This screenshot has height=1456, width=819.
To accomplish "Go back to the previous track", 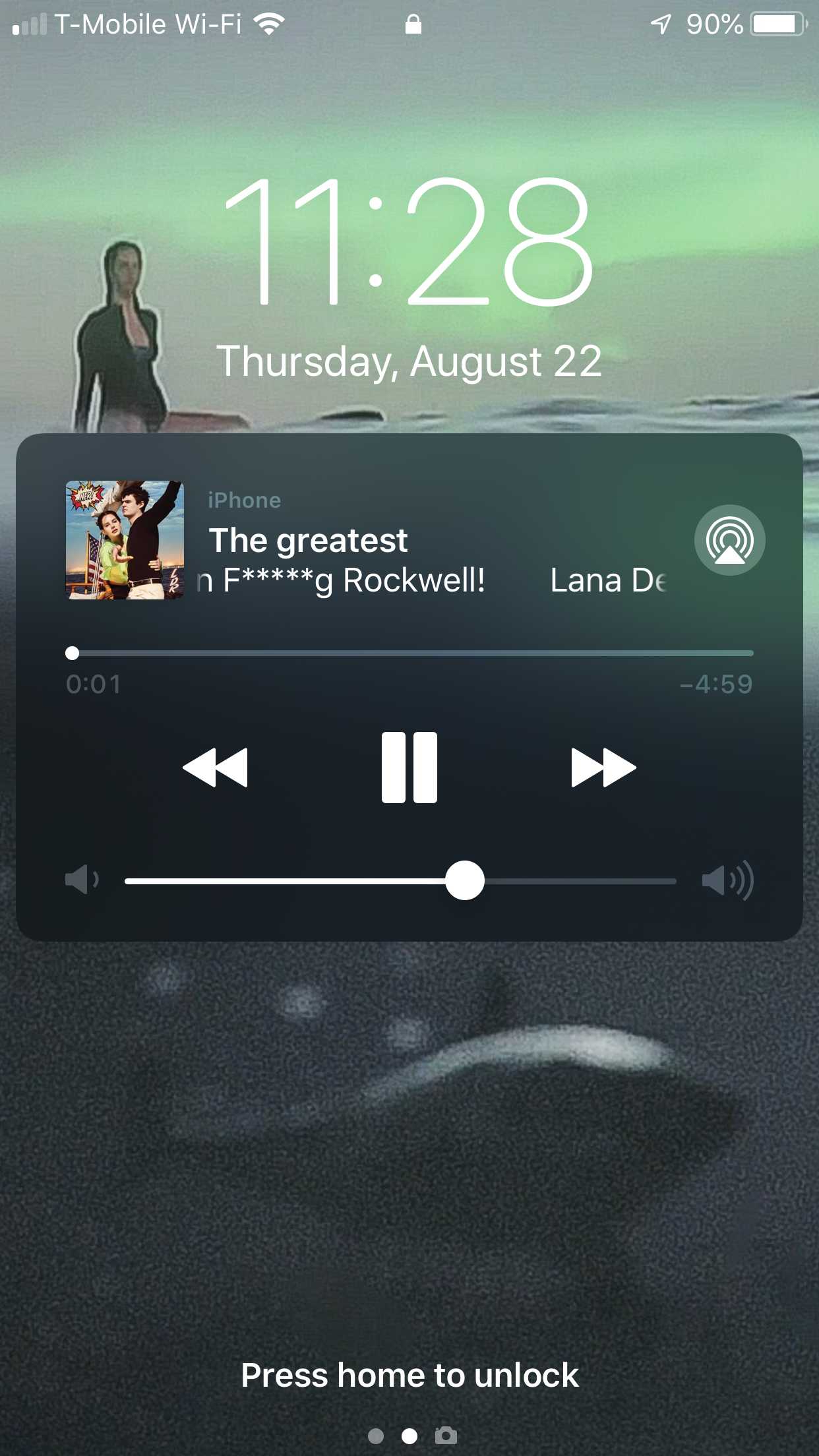I will [215, 768].
